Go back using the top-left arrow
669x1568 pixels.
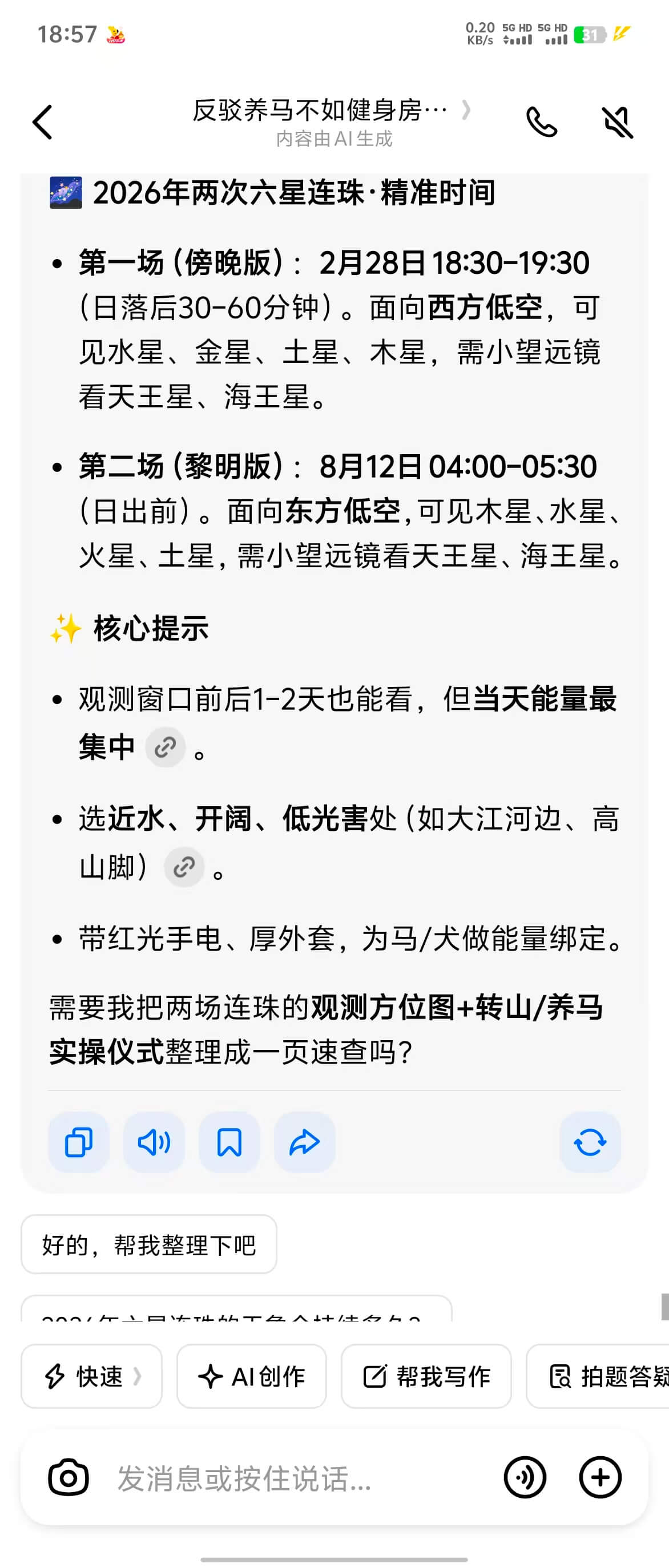tap(43, 122)
